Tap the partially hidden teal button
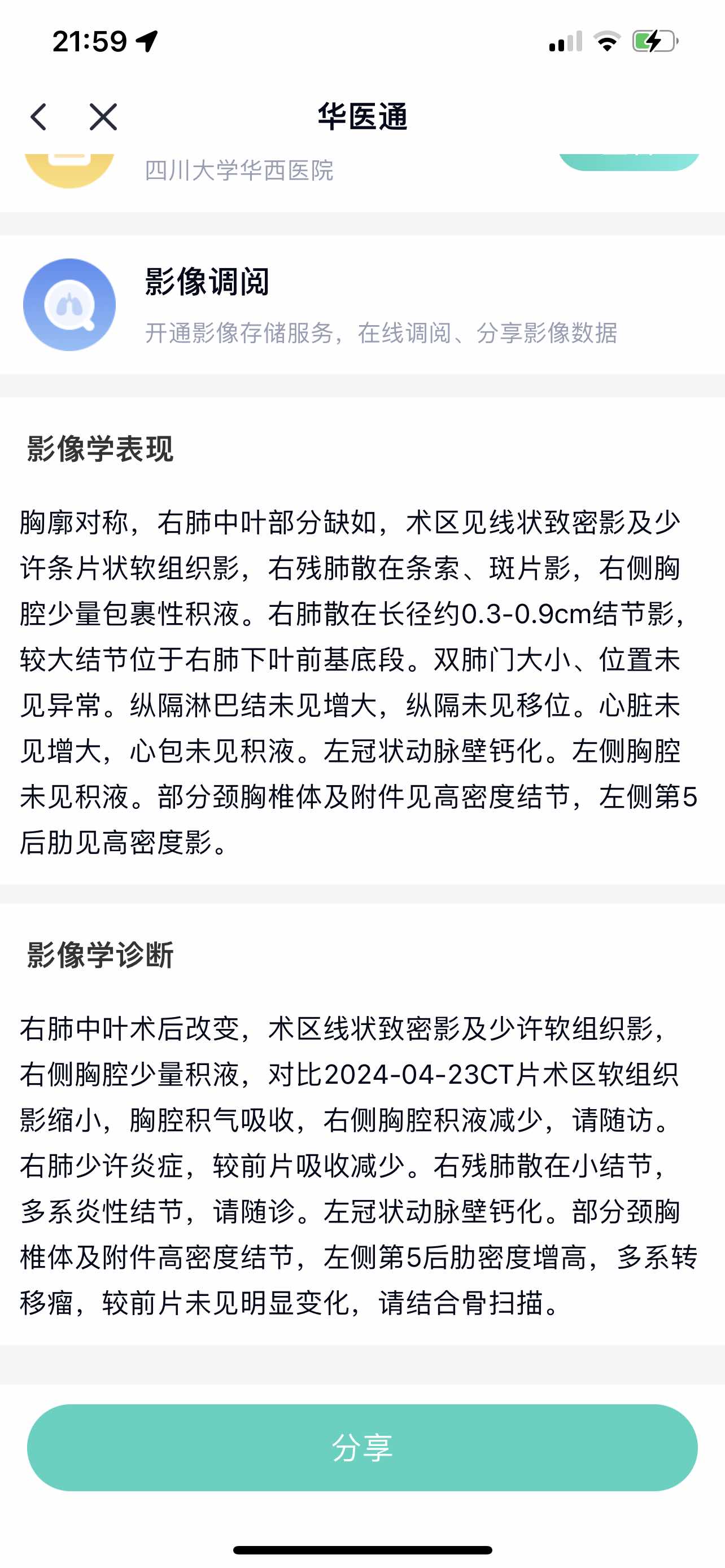 pyautogui.click(x=629, y=161)
